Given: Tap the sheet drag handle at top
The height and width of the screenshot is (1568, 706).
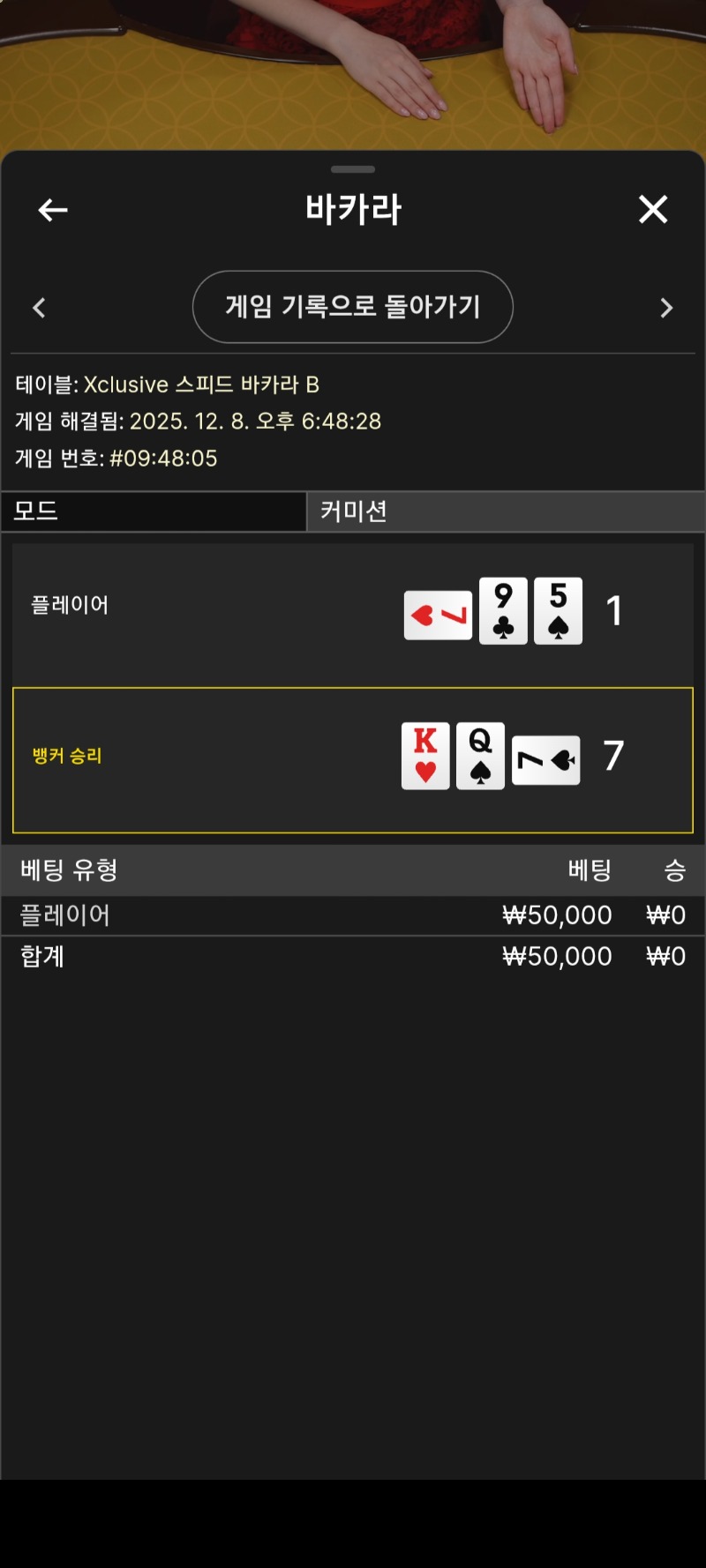Looking at the screenshot, I should 353,168.
